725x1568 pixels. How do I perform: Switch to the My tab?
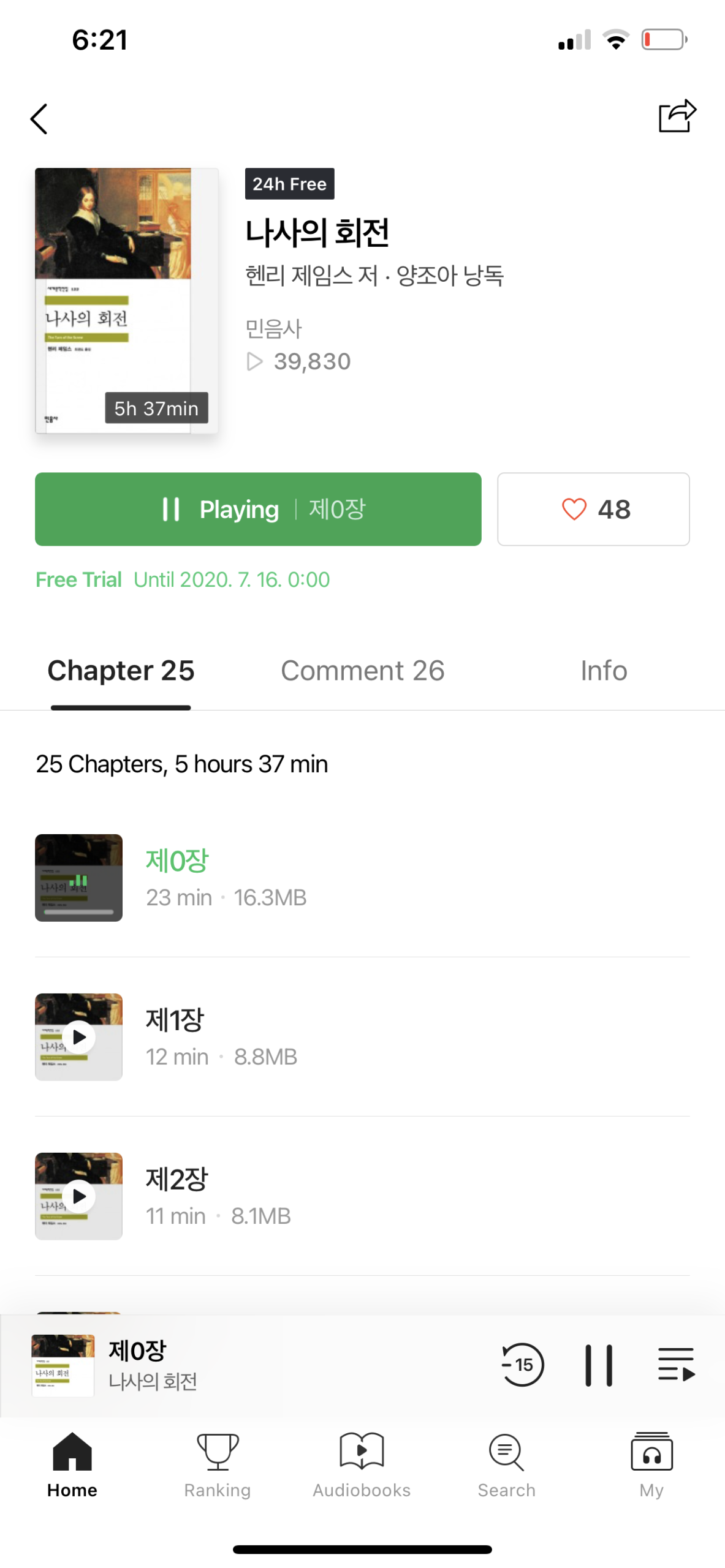click(x=651, y=1464)
